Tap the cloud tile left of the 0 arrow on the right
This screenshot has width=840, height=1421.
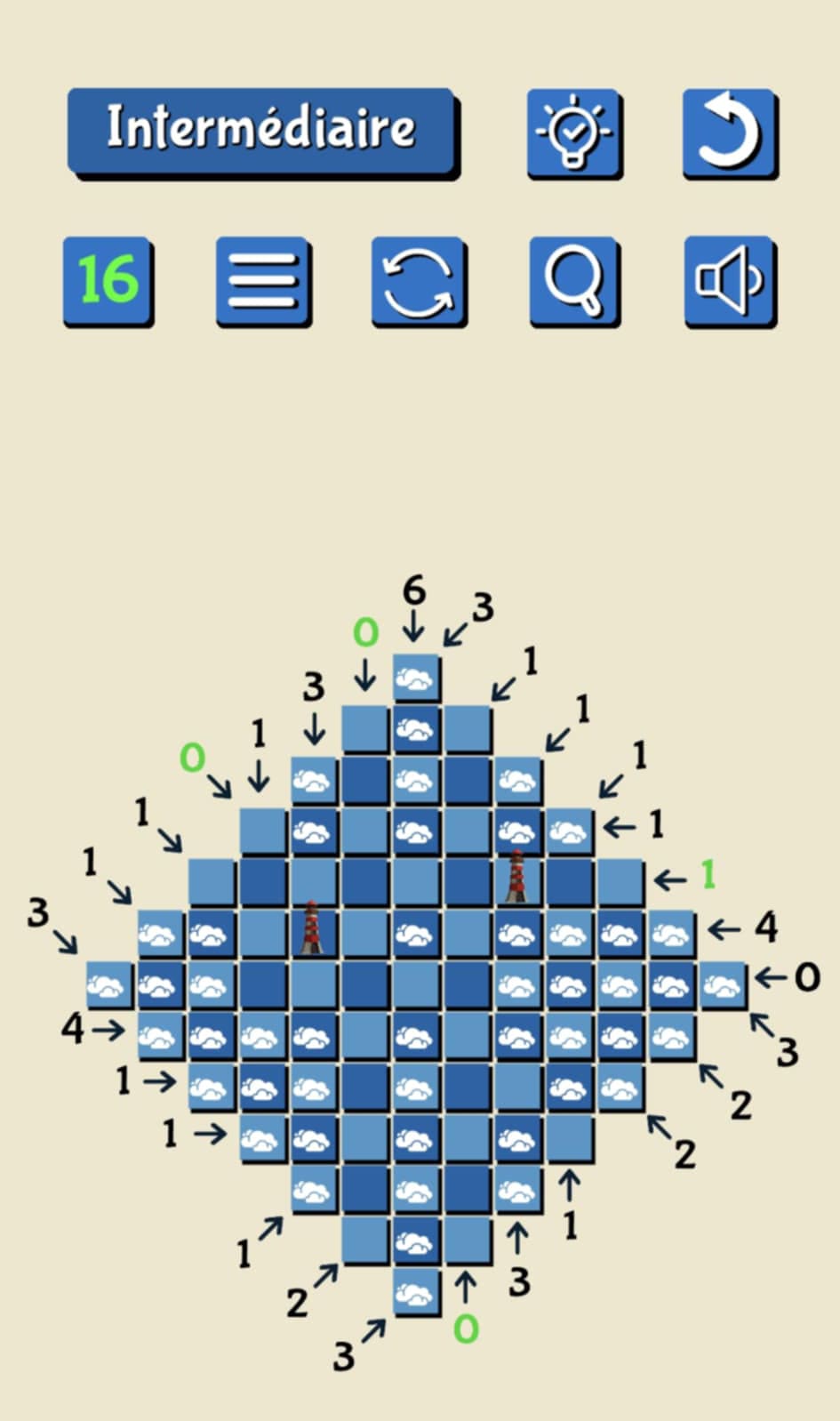point(722,985)
